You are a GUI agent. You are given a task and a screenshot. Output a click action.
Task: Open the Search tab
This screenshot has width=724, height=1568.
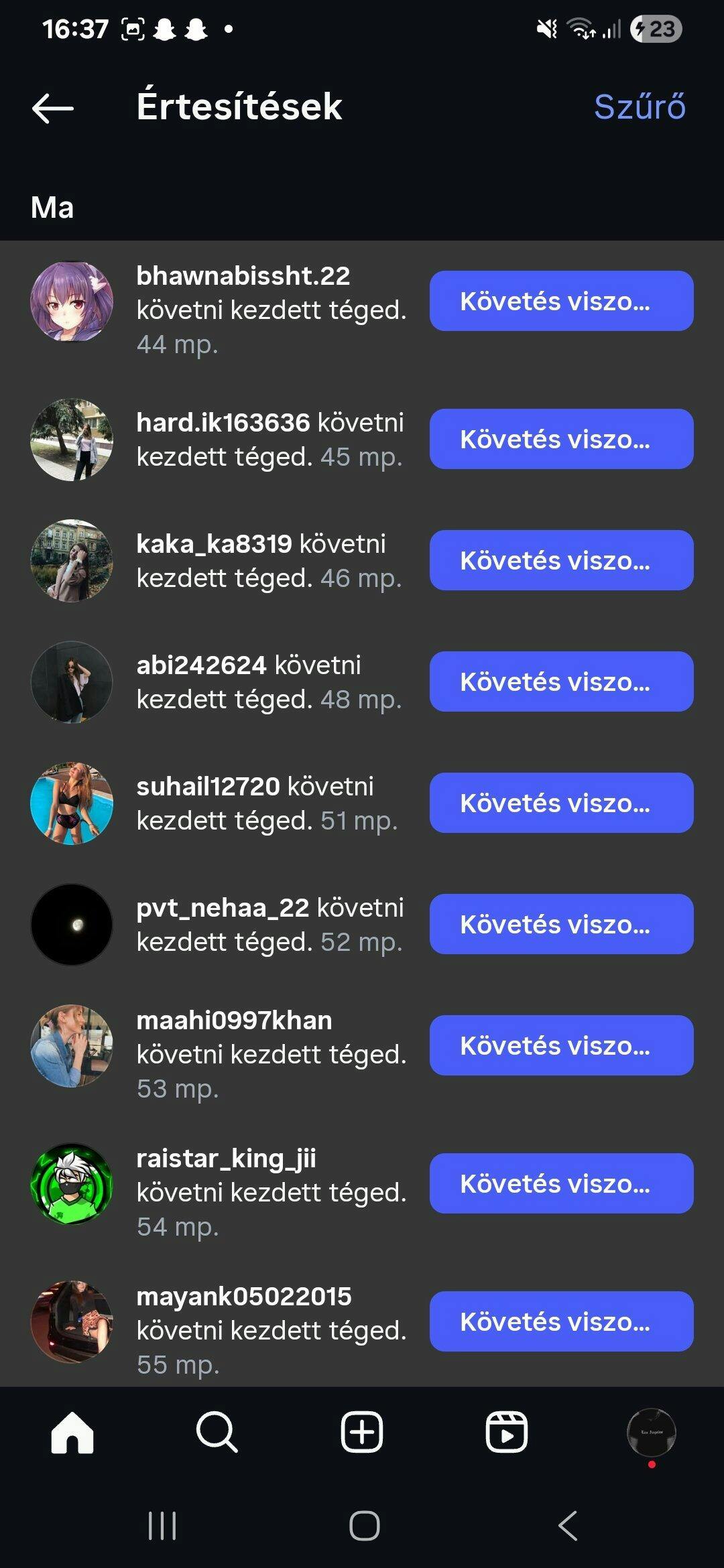pos(217,1433)
